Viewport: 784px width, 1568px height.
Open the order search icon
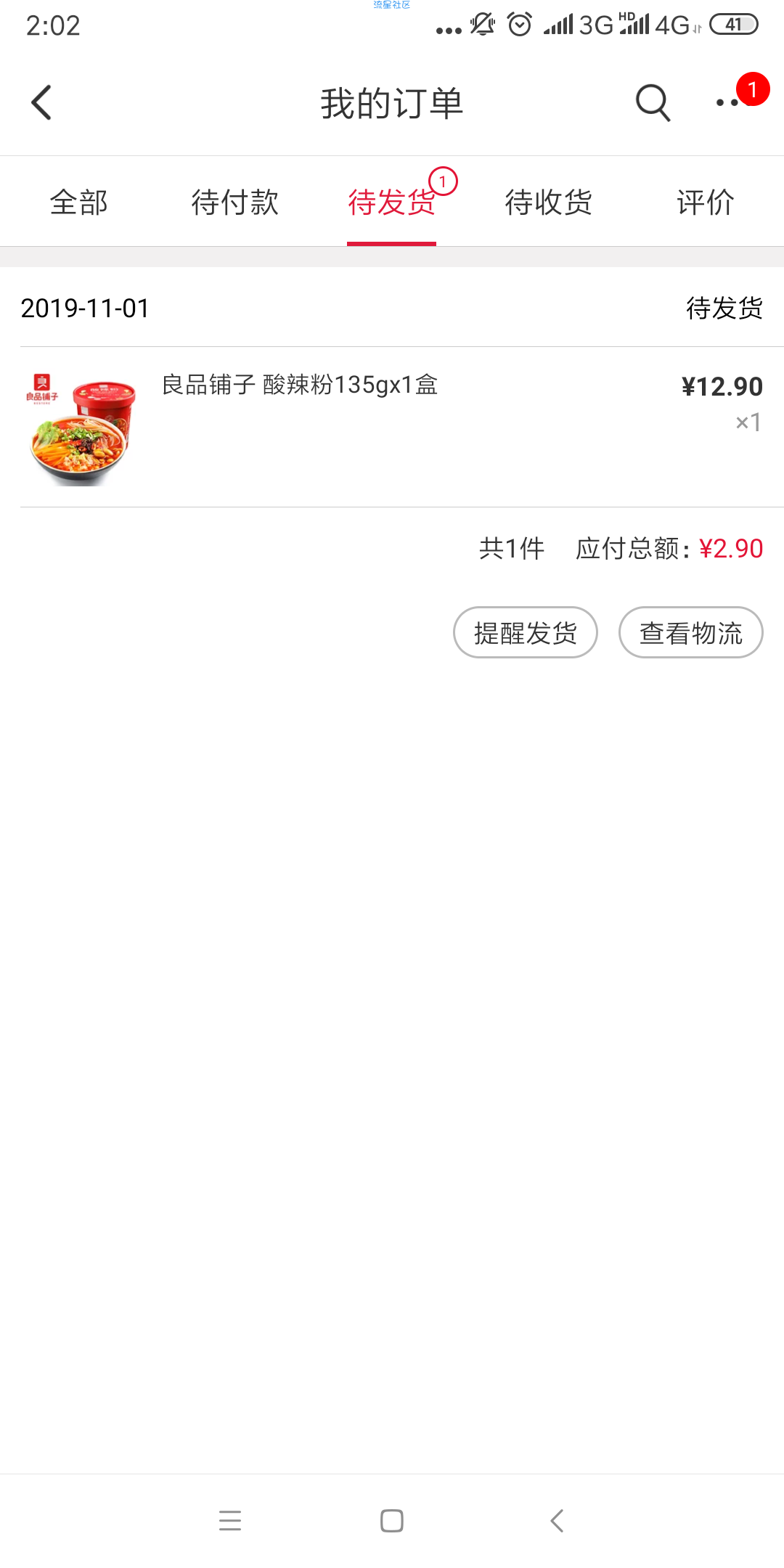pos(653,103)
